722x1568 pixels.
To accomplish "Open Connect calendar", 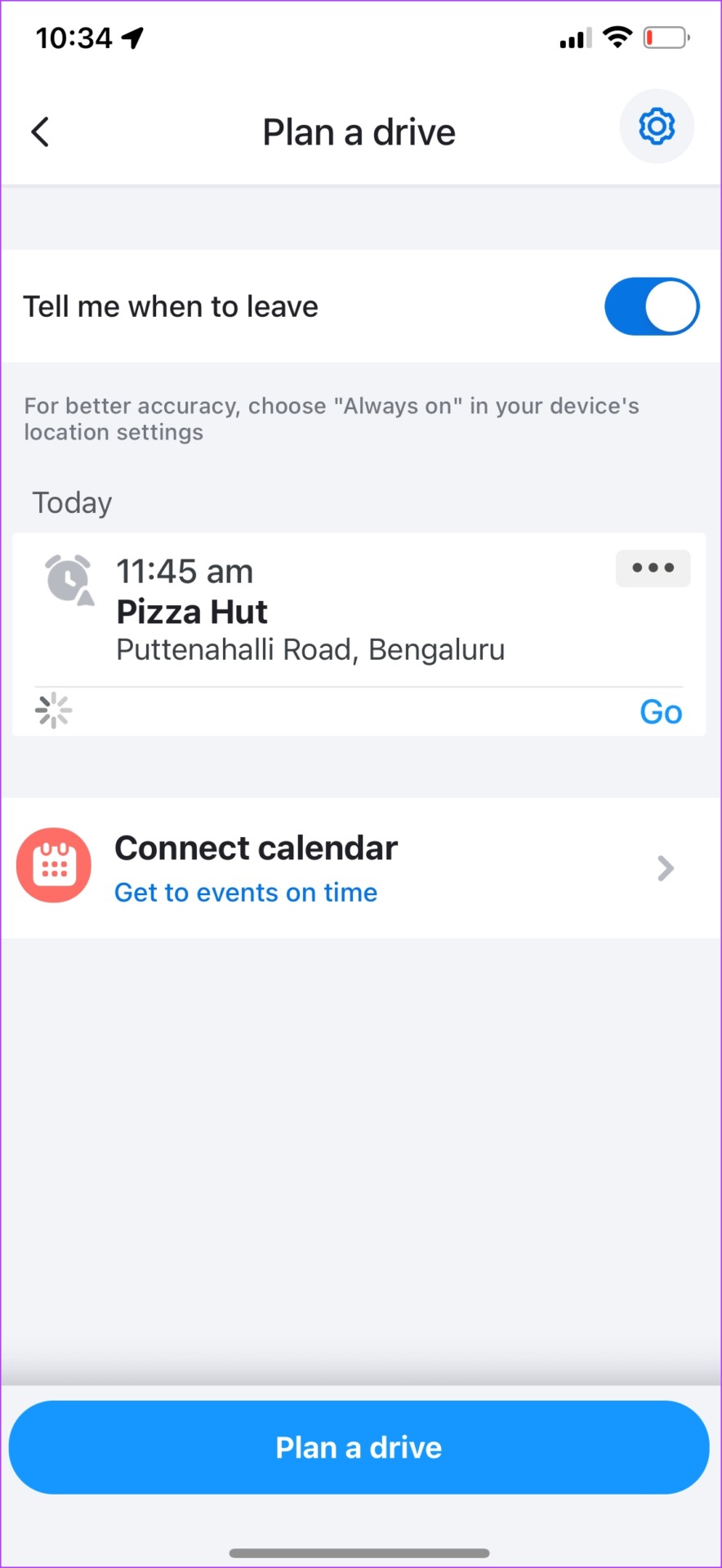I will click(x=360, y=868).
